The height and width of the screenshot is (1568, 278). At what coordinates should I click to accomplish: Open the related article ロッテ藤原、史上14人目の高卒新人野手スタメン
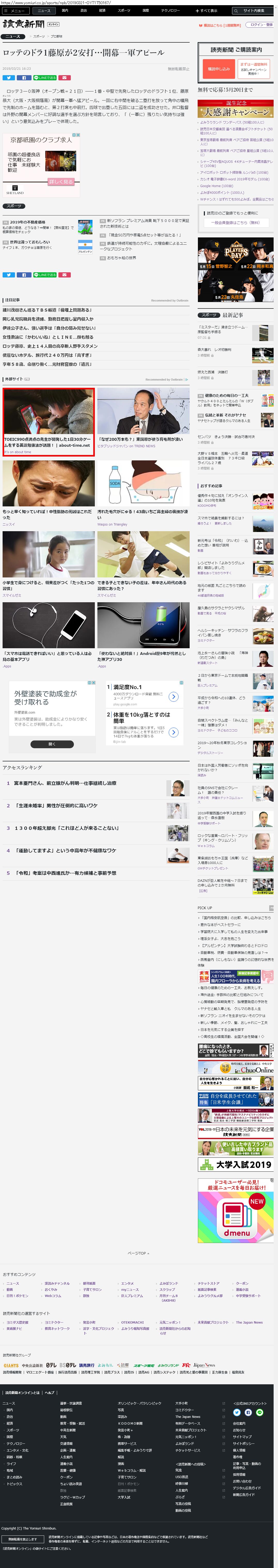pyautogui.click(x=50, y=346)
